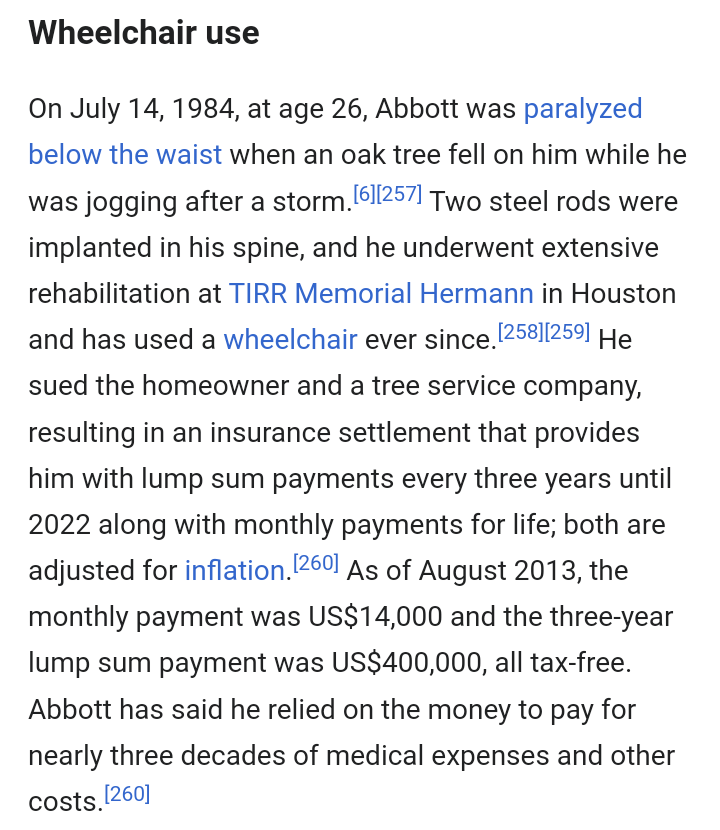This screenshot has width=720, height=830.
Task: Show citation [258] after "ever since"
Action: (520, 333)
